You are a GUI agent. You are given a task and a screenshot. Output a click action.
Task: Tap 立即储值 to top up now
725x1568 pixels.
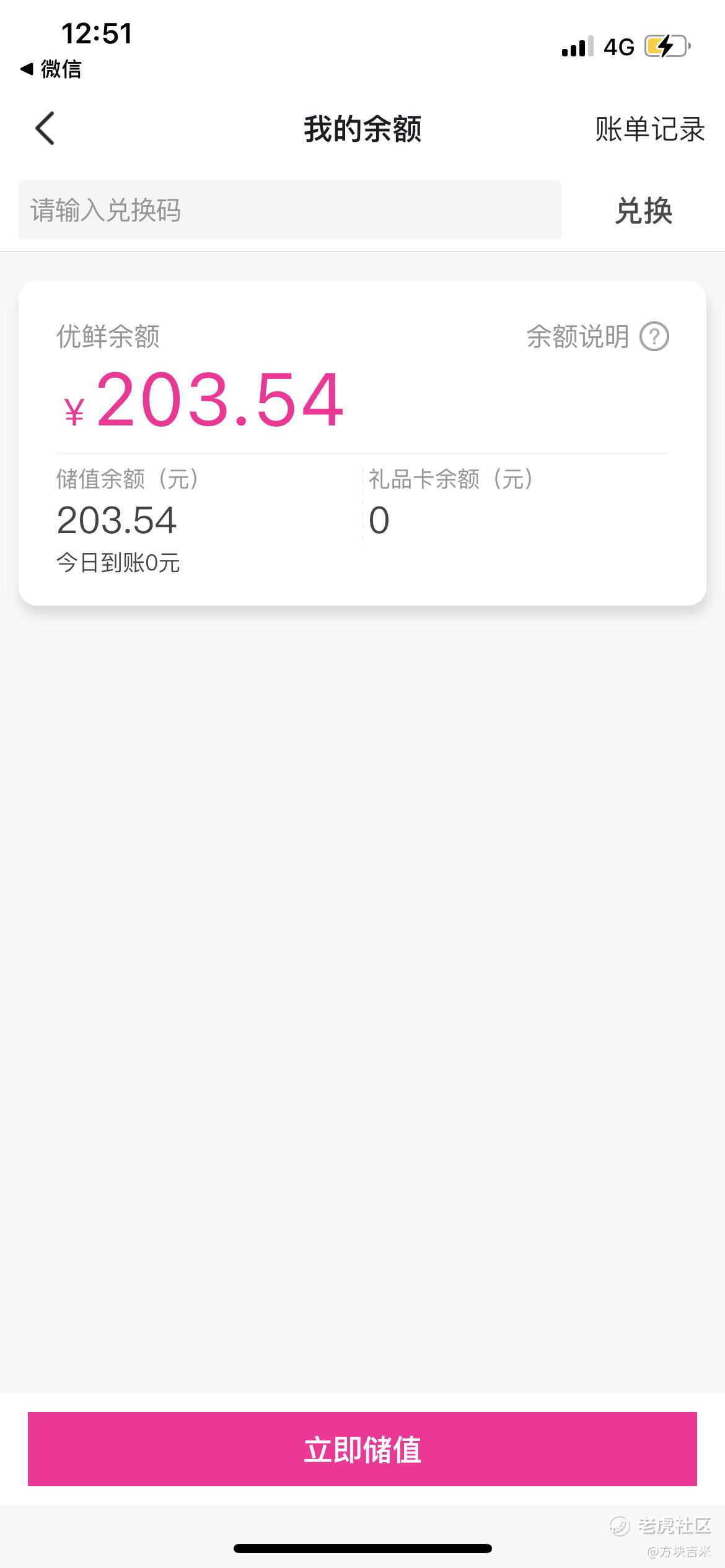click(x=362, y=1449)
